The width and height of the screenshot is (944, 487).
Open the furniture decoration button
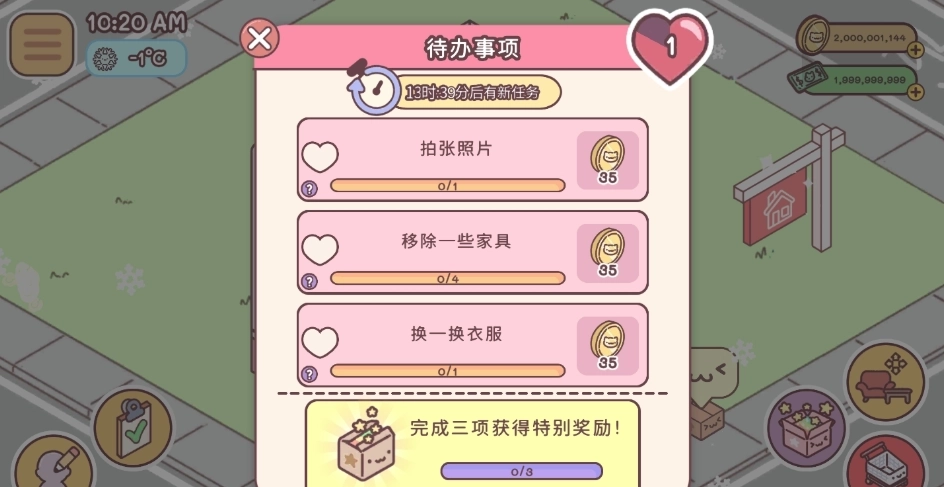tap(886, 381)
